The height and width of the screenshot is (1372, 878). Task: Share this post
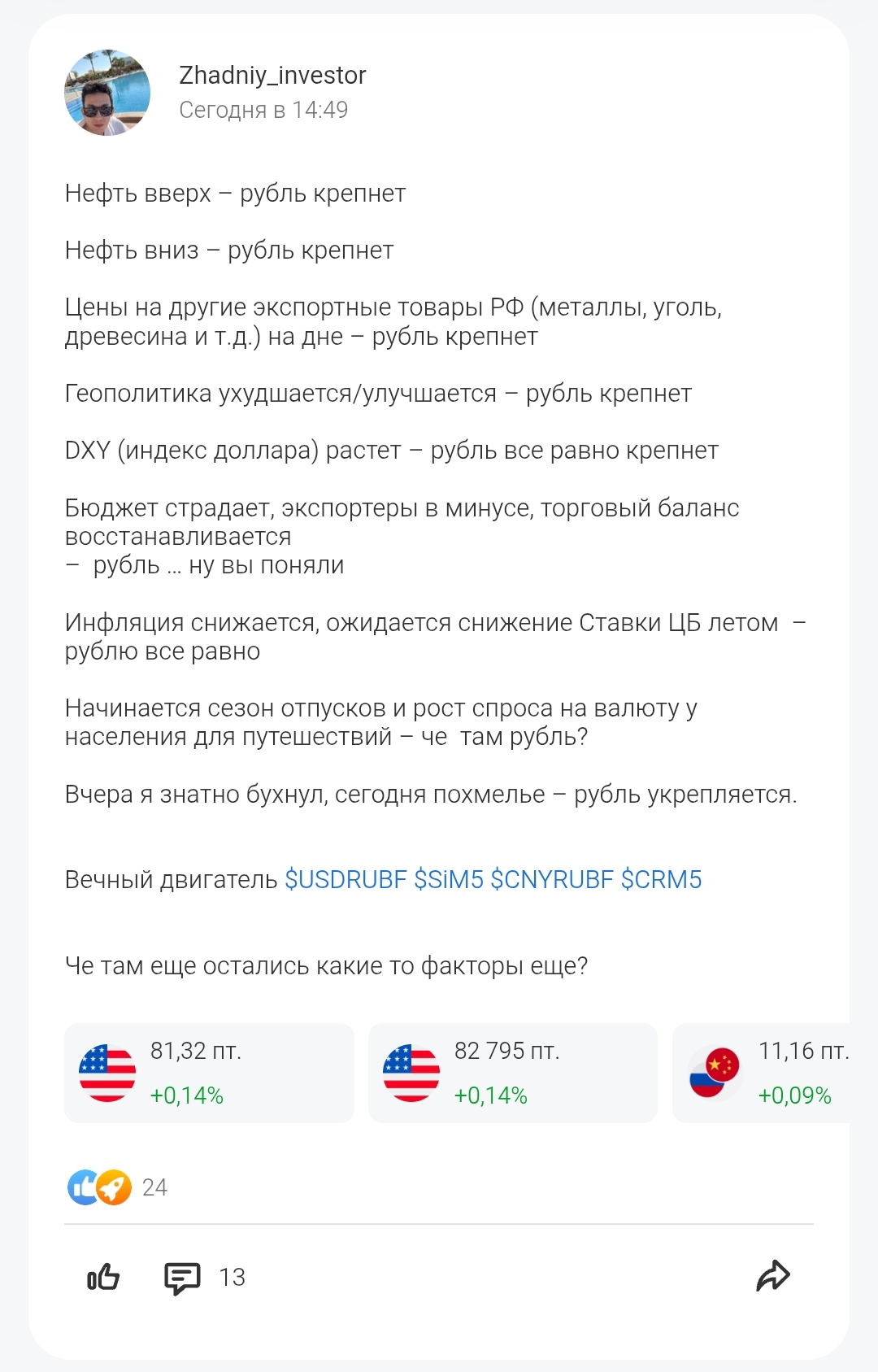772,1276
